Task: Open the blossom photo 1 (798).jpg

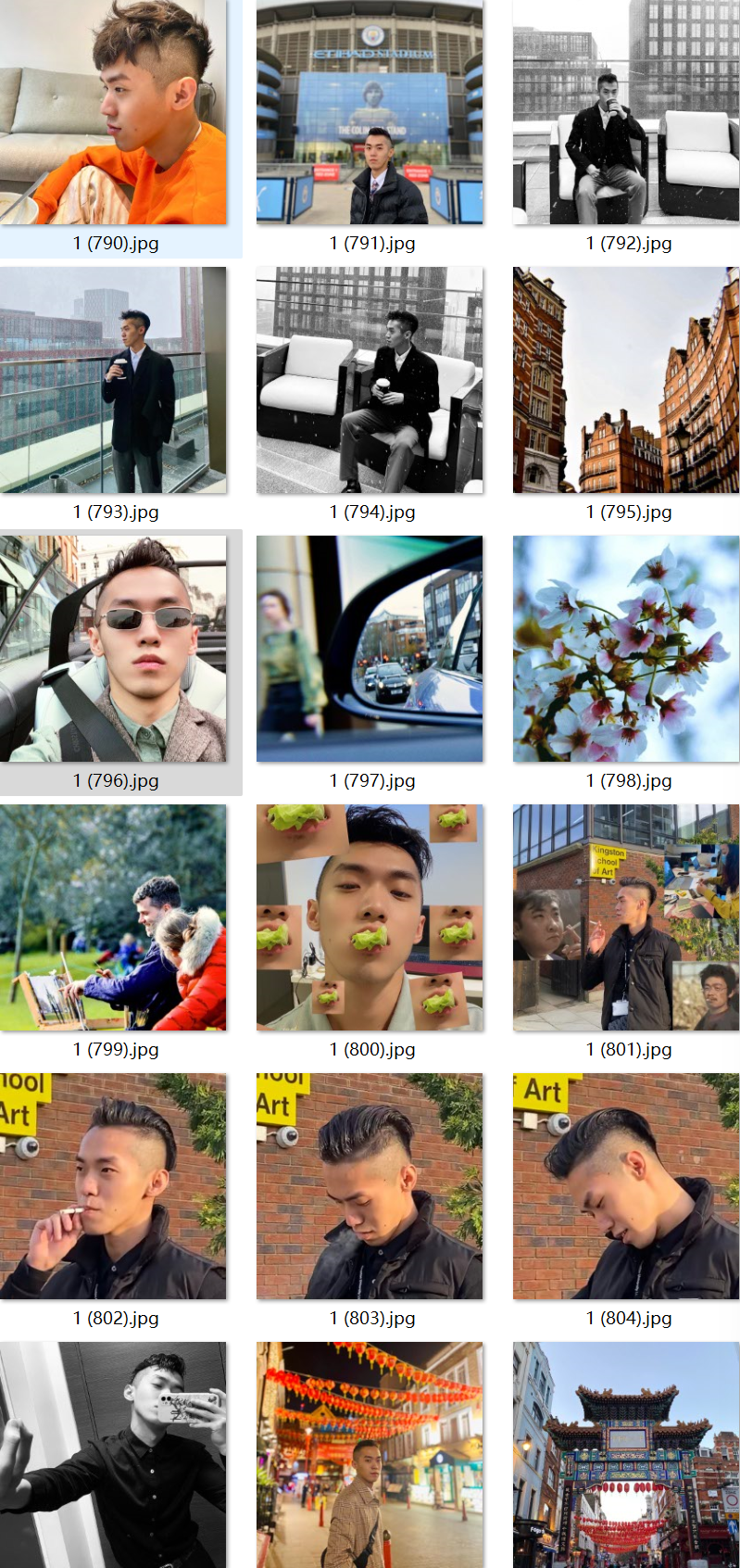Action: click(626, 649)
